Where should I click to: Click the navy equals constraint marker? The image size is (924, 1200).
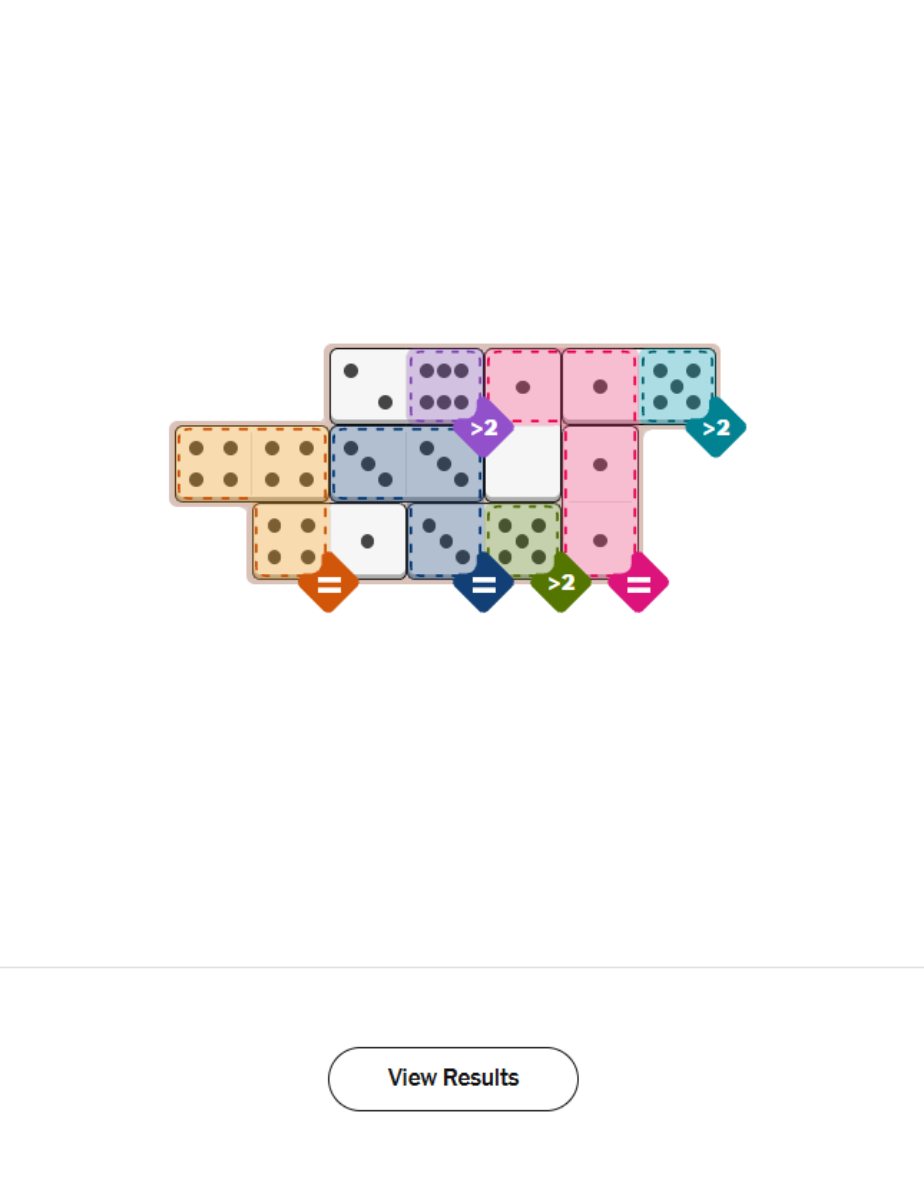[486, 584]
